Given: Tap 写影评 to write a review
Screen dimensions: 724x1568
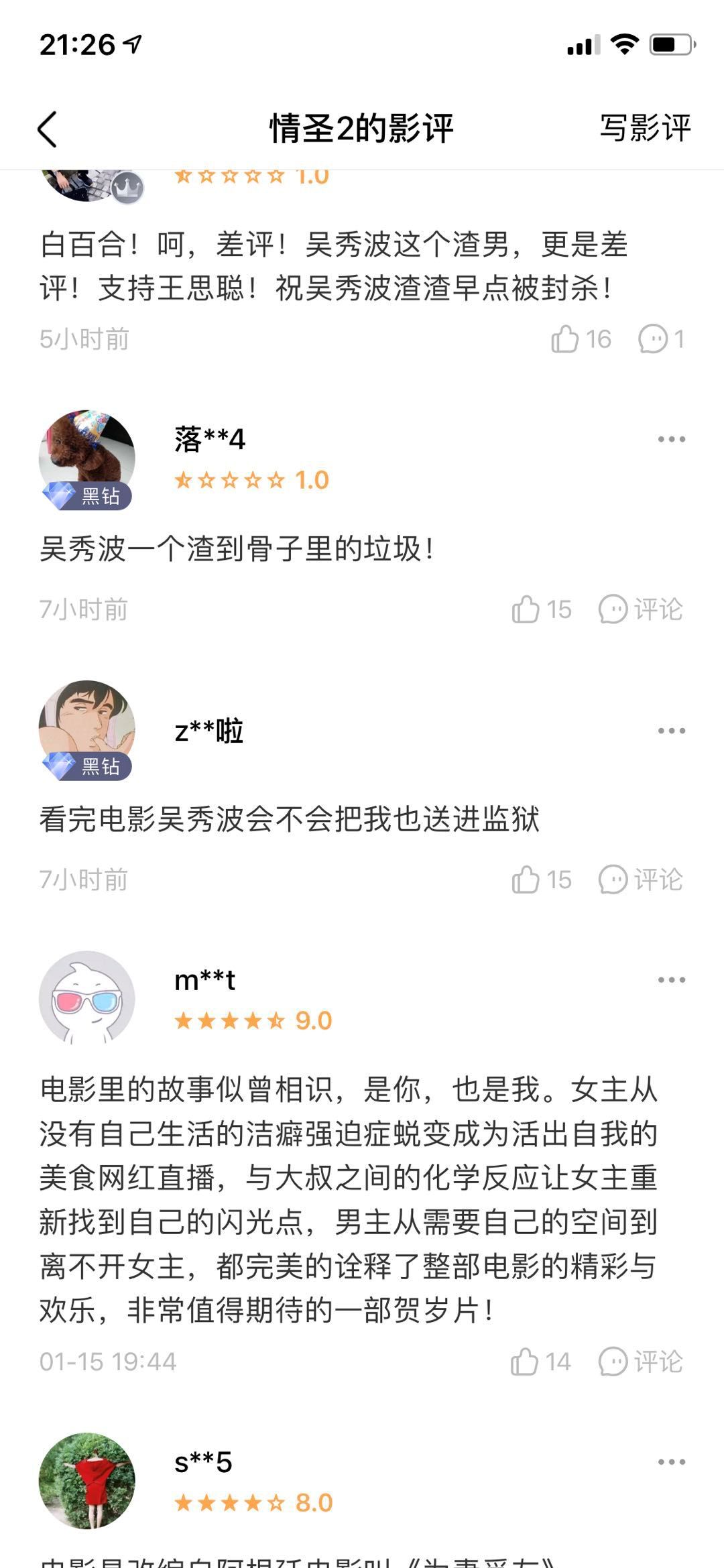Looking at the screenshot, I should (x=644, y=127).
